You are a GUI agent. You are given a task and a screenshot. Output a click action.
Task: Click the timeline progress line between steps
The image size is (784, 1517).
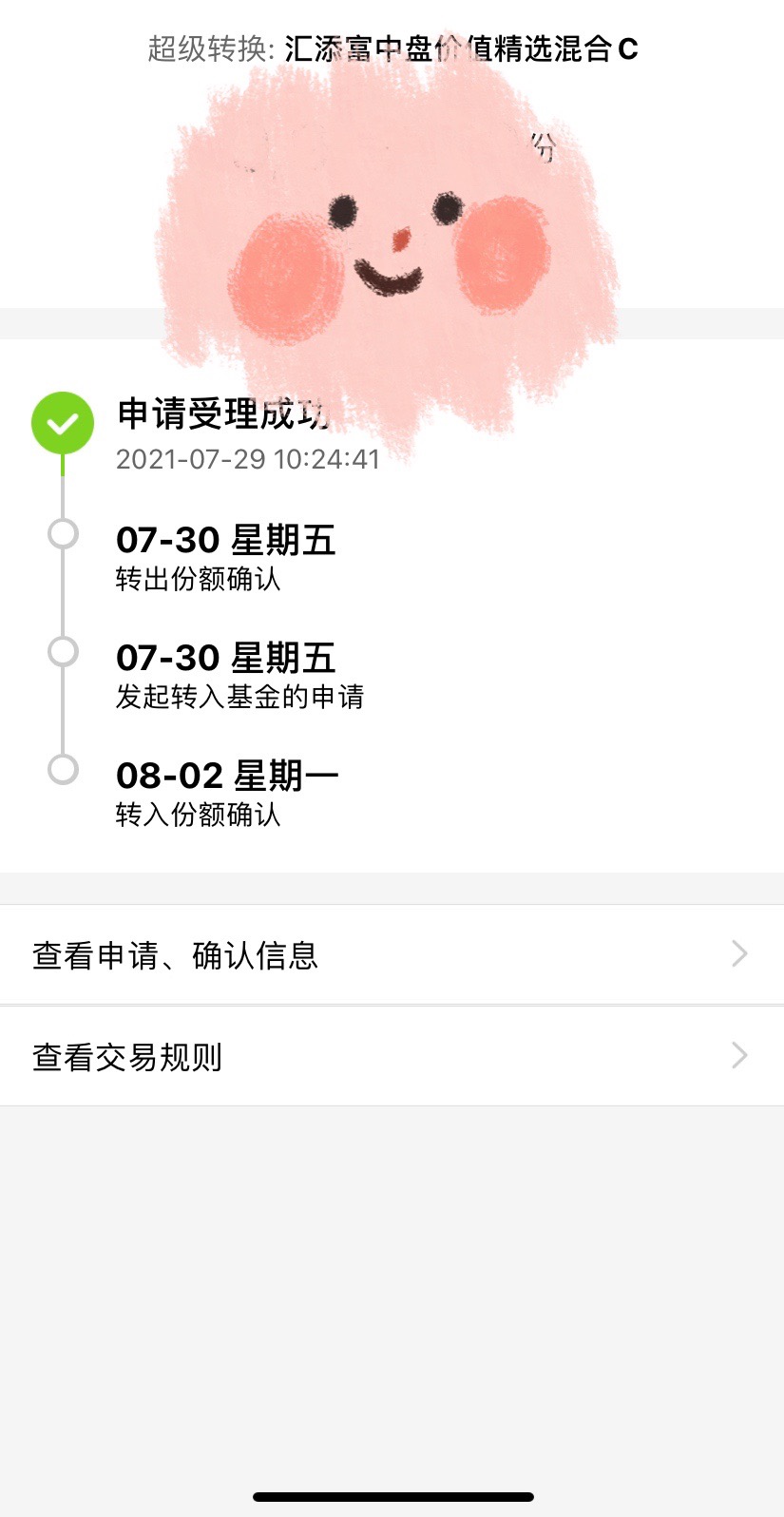coord(63,594)
